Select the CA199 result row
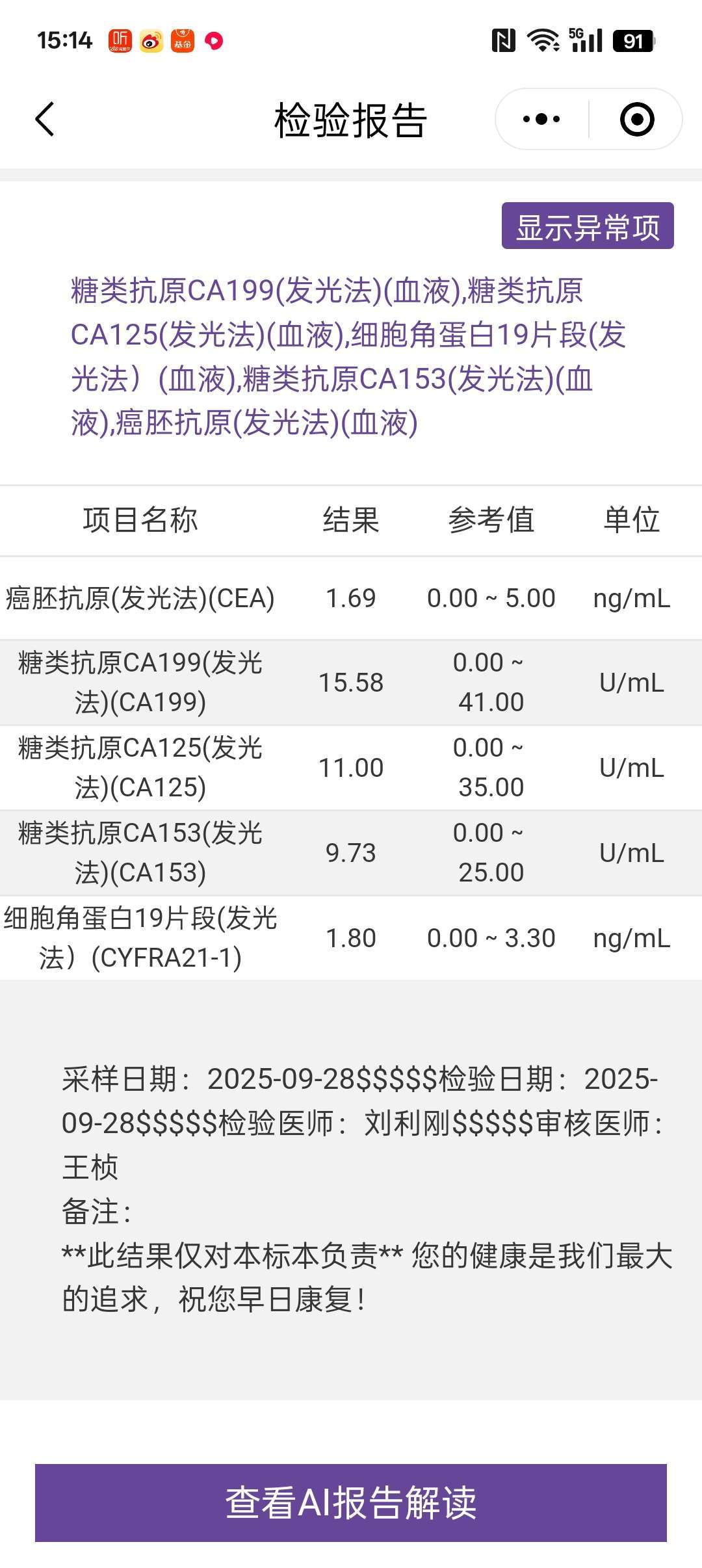 [351, 683]
